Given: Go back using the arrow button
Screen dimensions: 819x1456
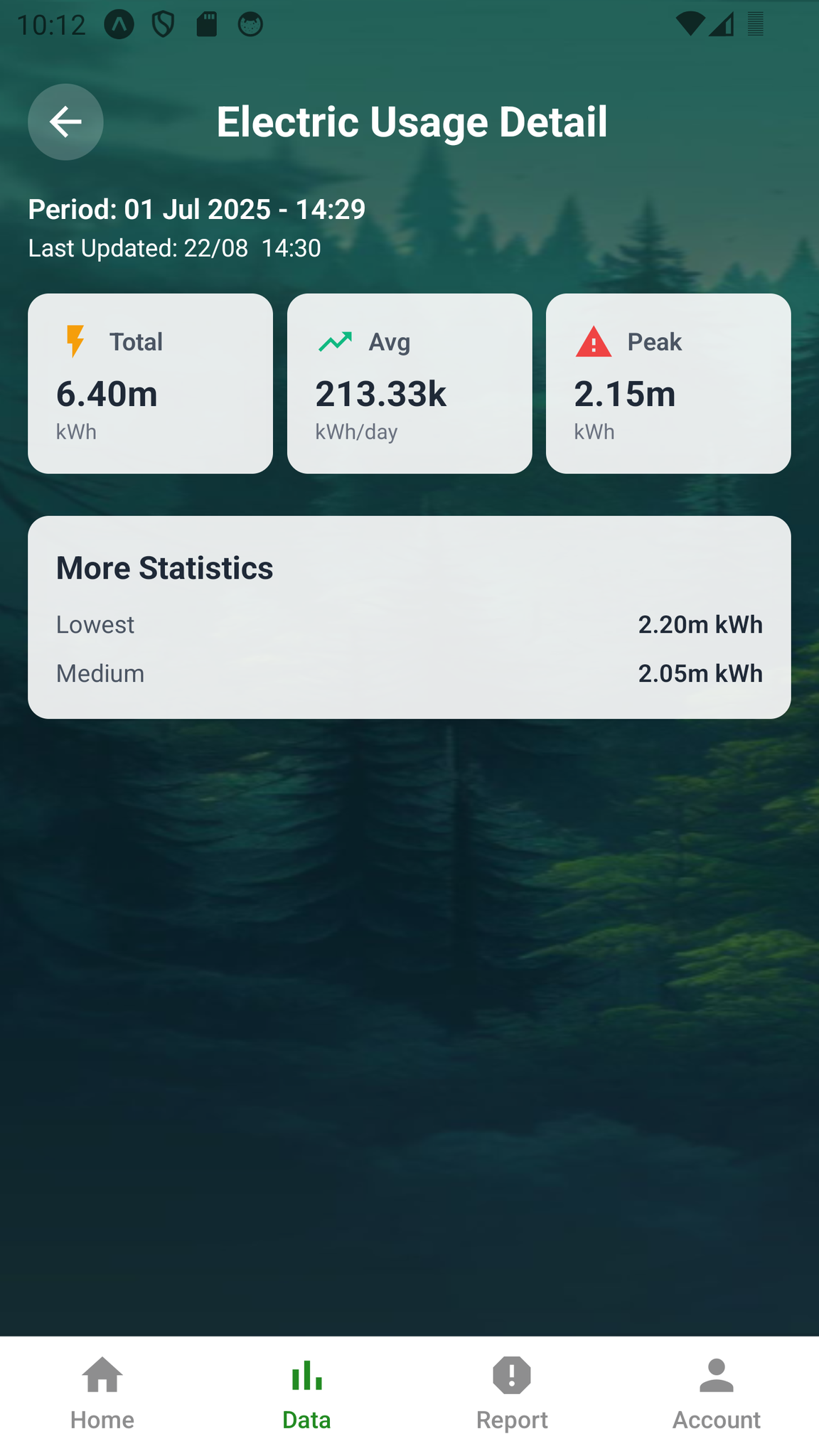Looking at the screenshot, I should 65,122.
